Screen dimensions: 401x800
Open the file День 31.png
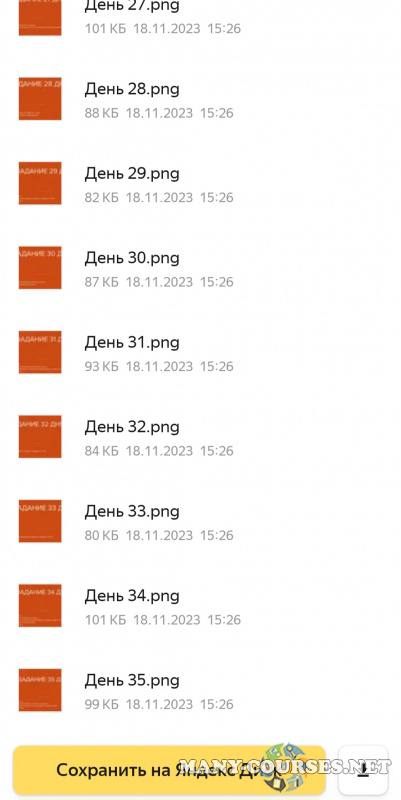[x=200, y=353]
